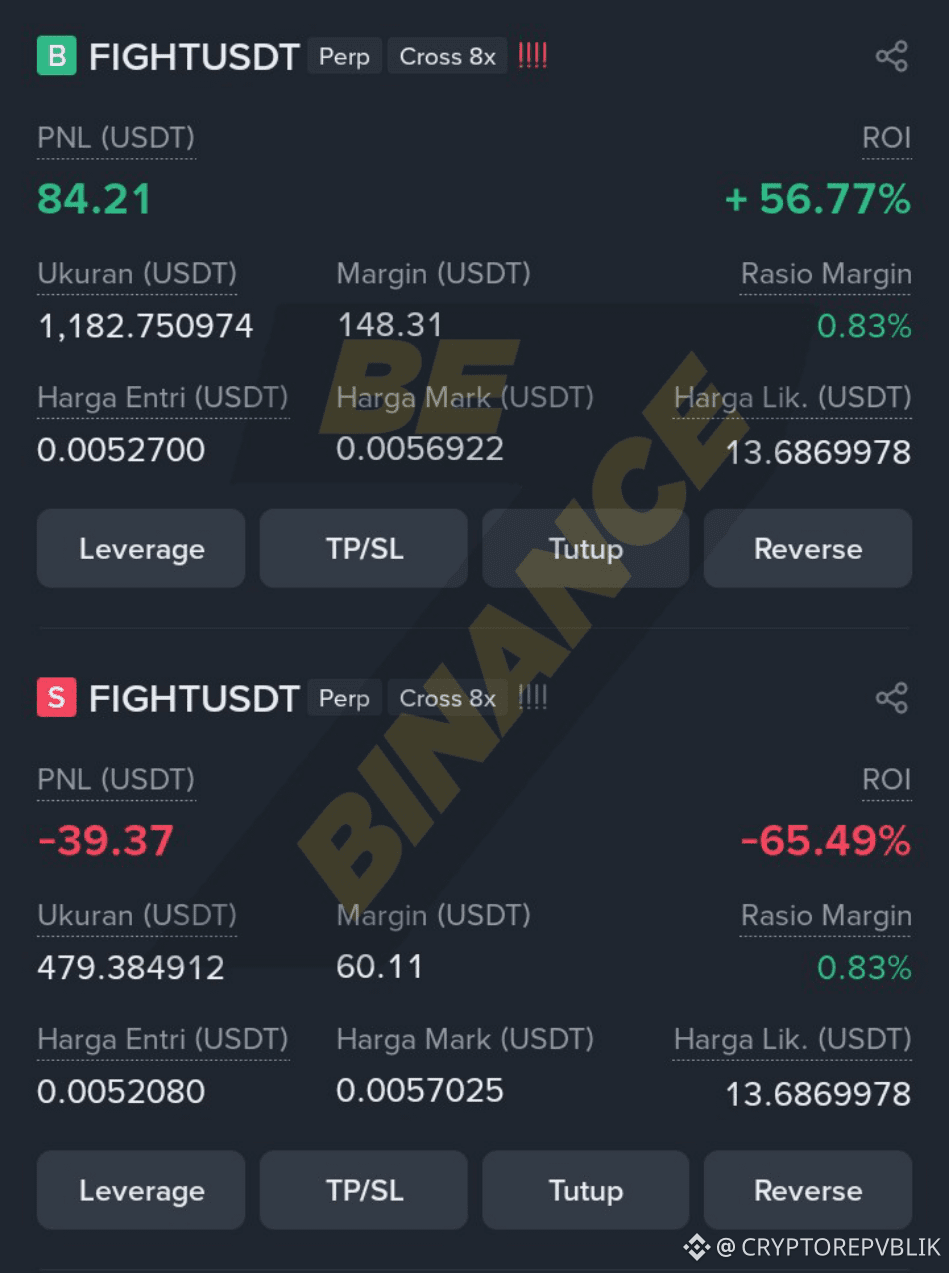Screen dimensions: 949x1273
Task: Tap Cross 8x chip on short position
Action: [447, 699]
